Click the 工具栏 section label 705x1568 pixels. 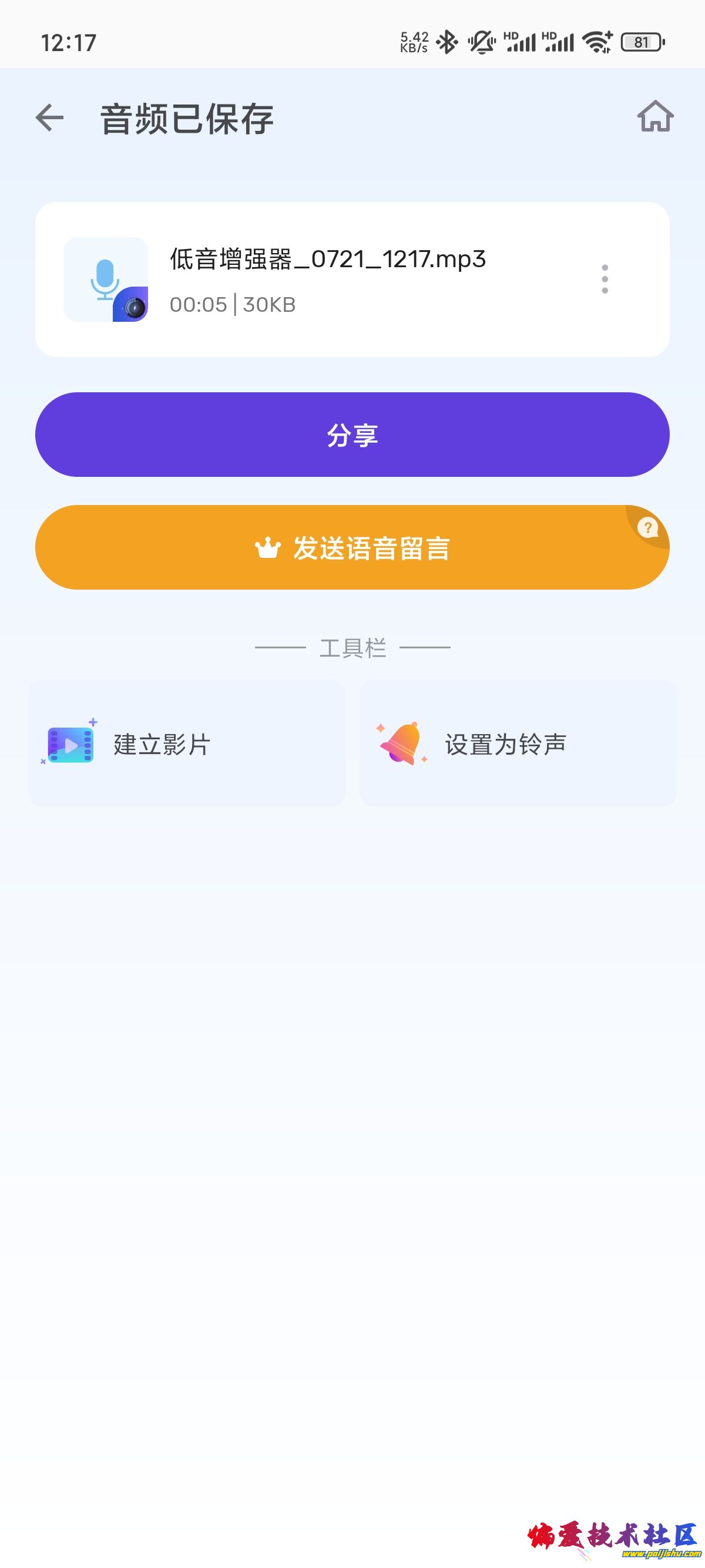pos(352,648)
